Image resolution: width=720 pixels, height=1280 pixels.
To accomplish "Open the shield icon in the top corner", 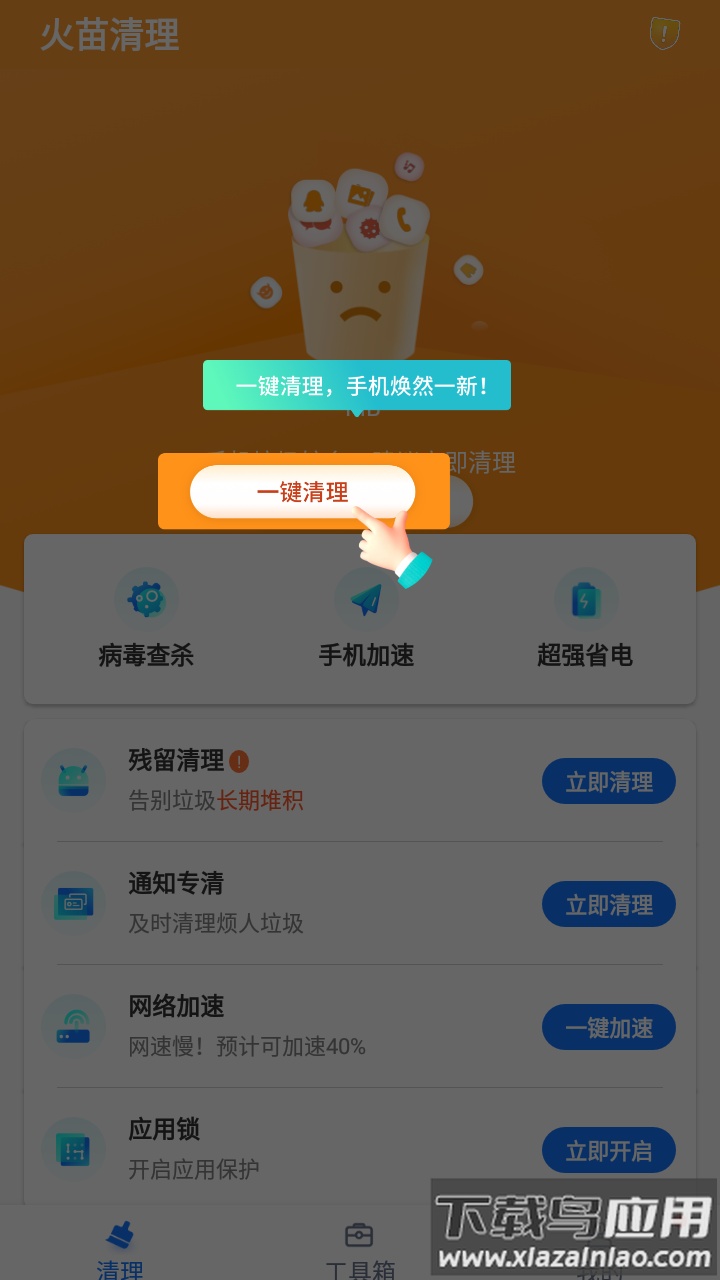I will coord(663,33).
